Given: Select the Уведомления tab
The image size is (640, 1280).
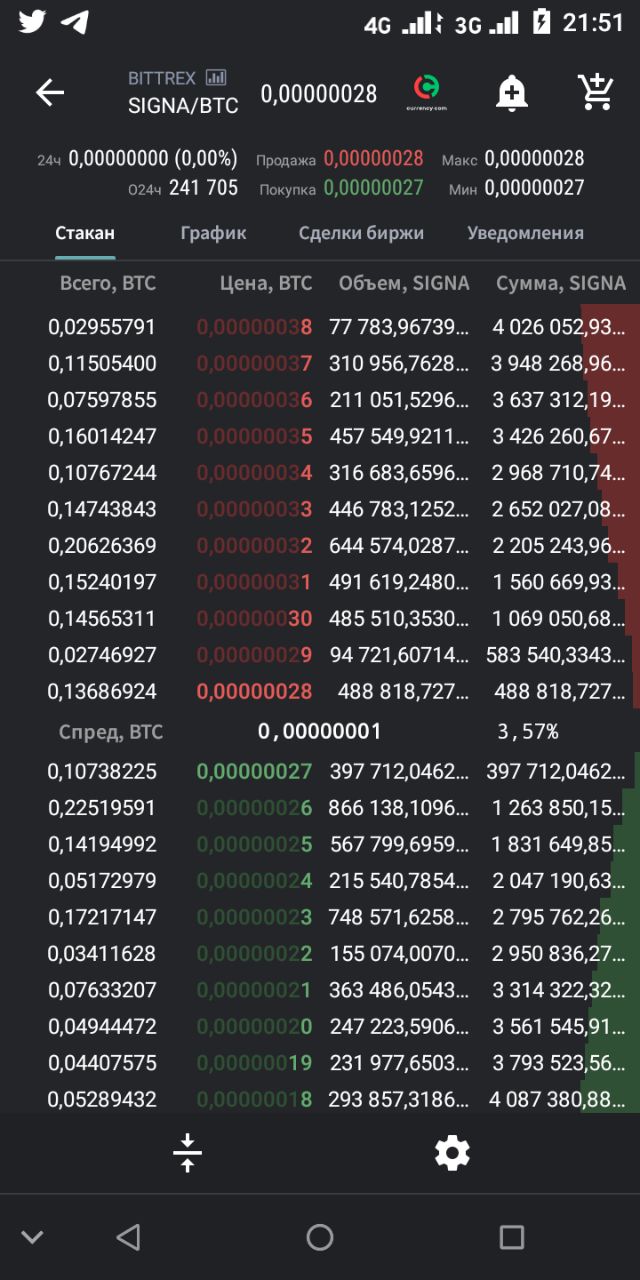Looking at the screenshot, I should click(525, 233).
